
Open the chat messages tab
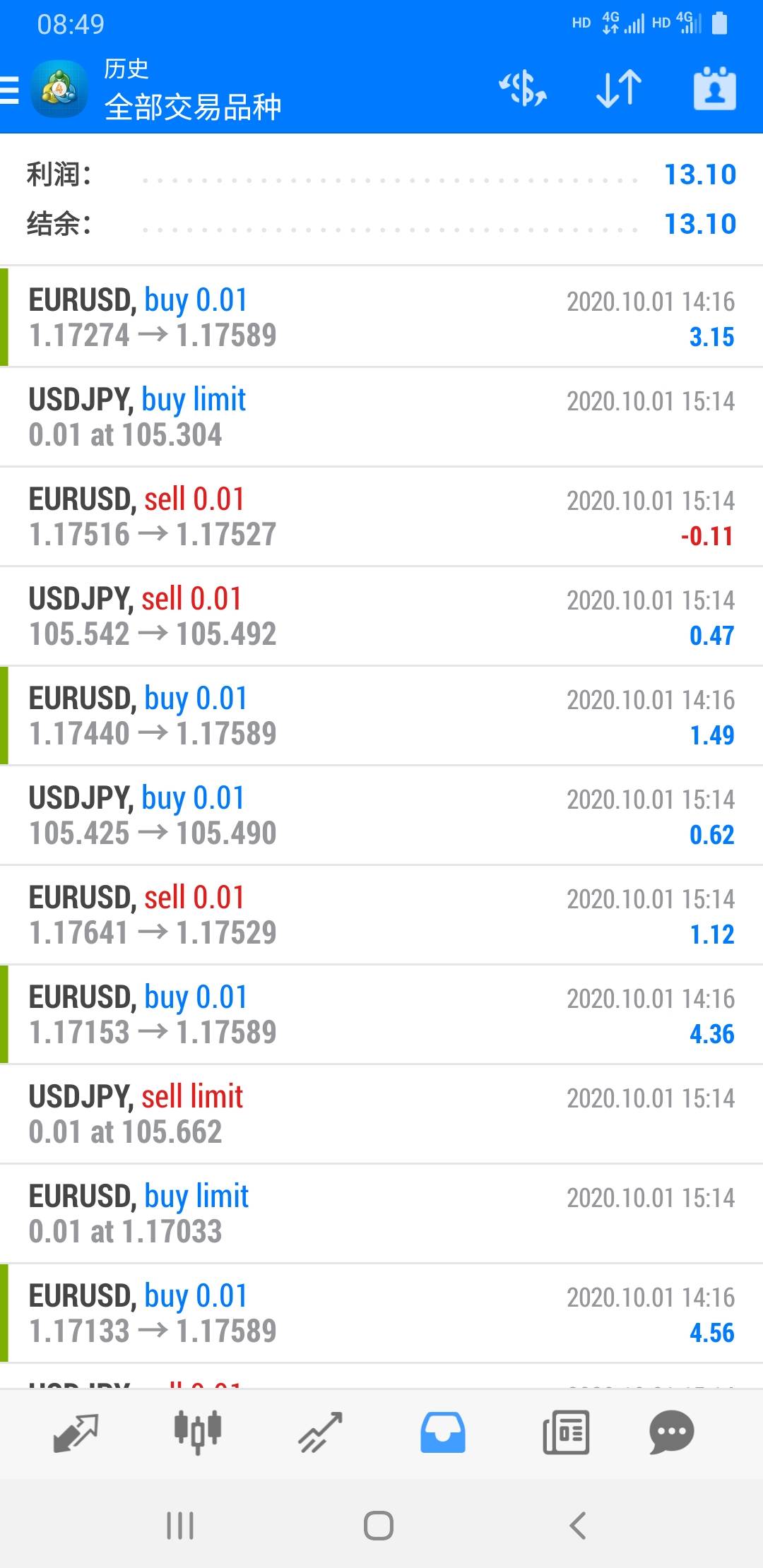tap(671, 1432)
